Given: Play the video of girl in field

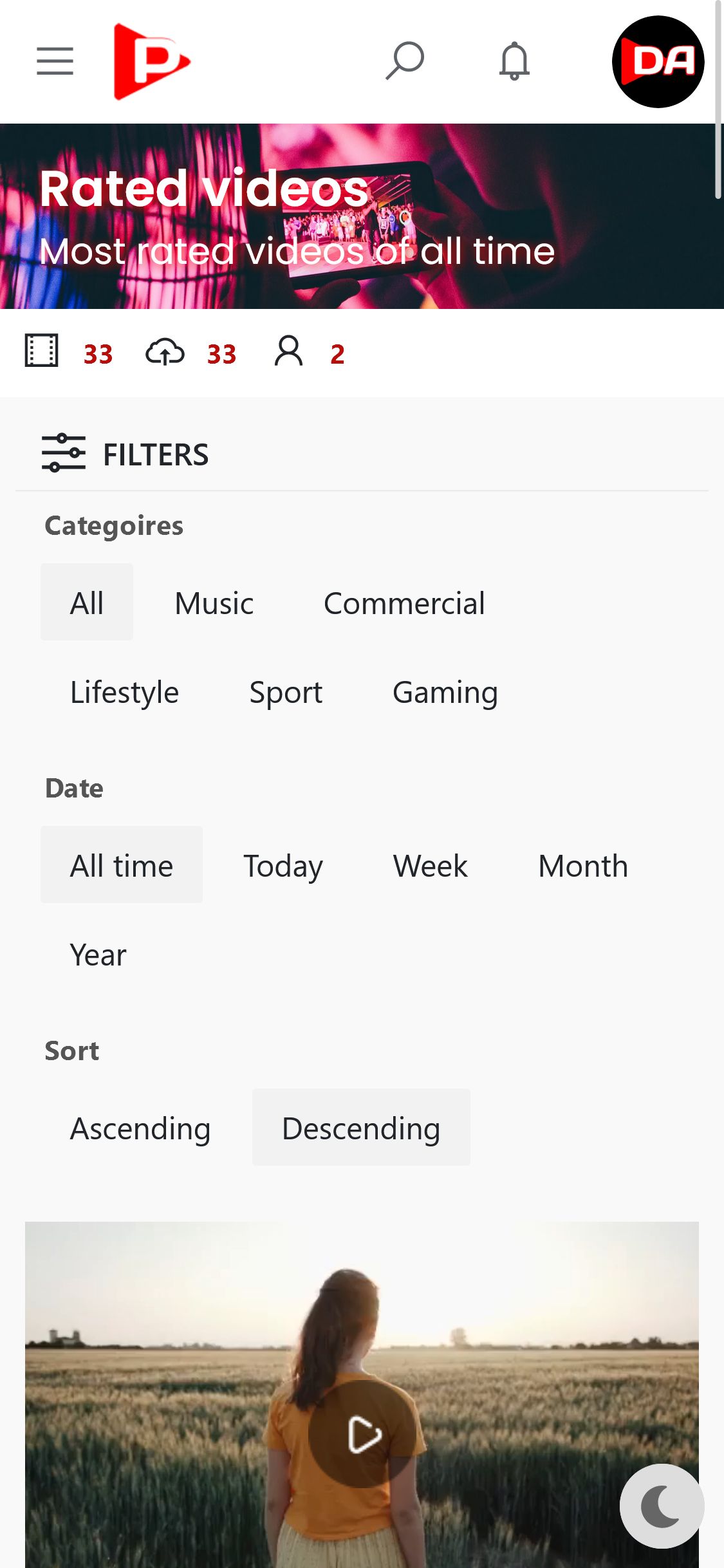Looking at the screenshot, I should (x=363, y=1434).
